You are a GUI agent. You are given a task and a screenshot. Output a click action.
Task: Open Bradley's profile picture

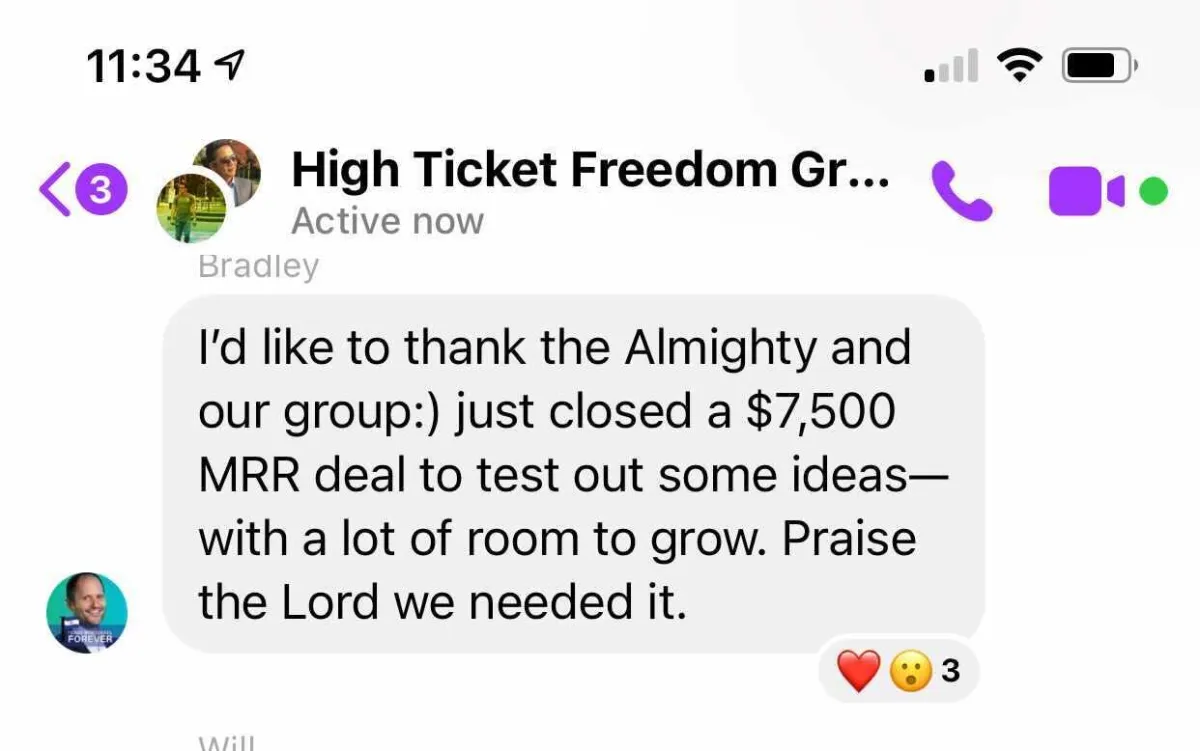point(87,613)
